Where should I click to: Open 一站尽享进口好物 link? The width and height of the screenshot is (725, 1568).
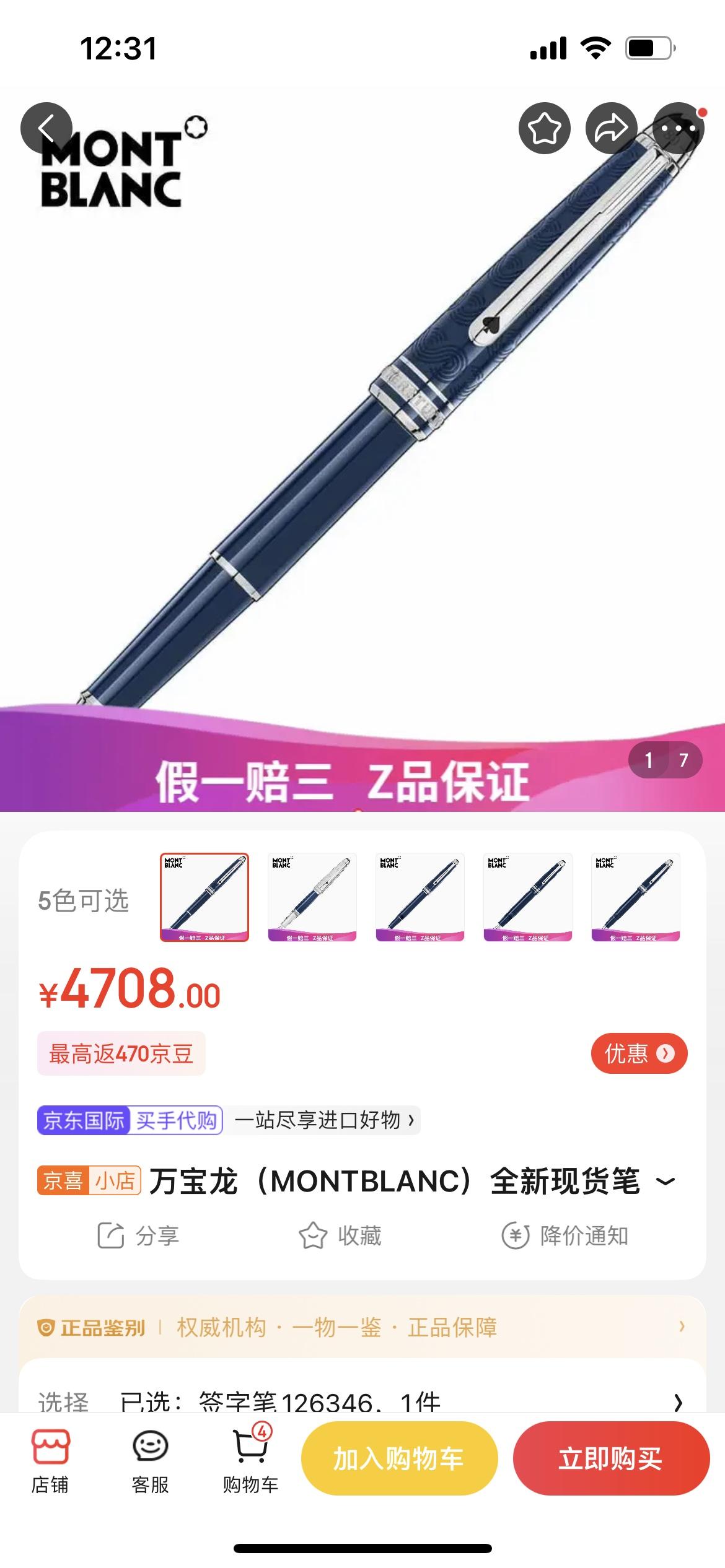click(324, 1120)
